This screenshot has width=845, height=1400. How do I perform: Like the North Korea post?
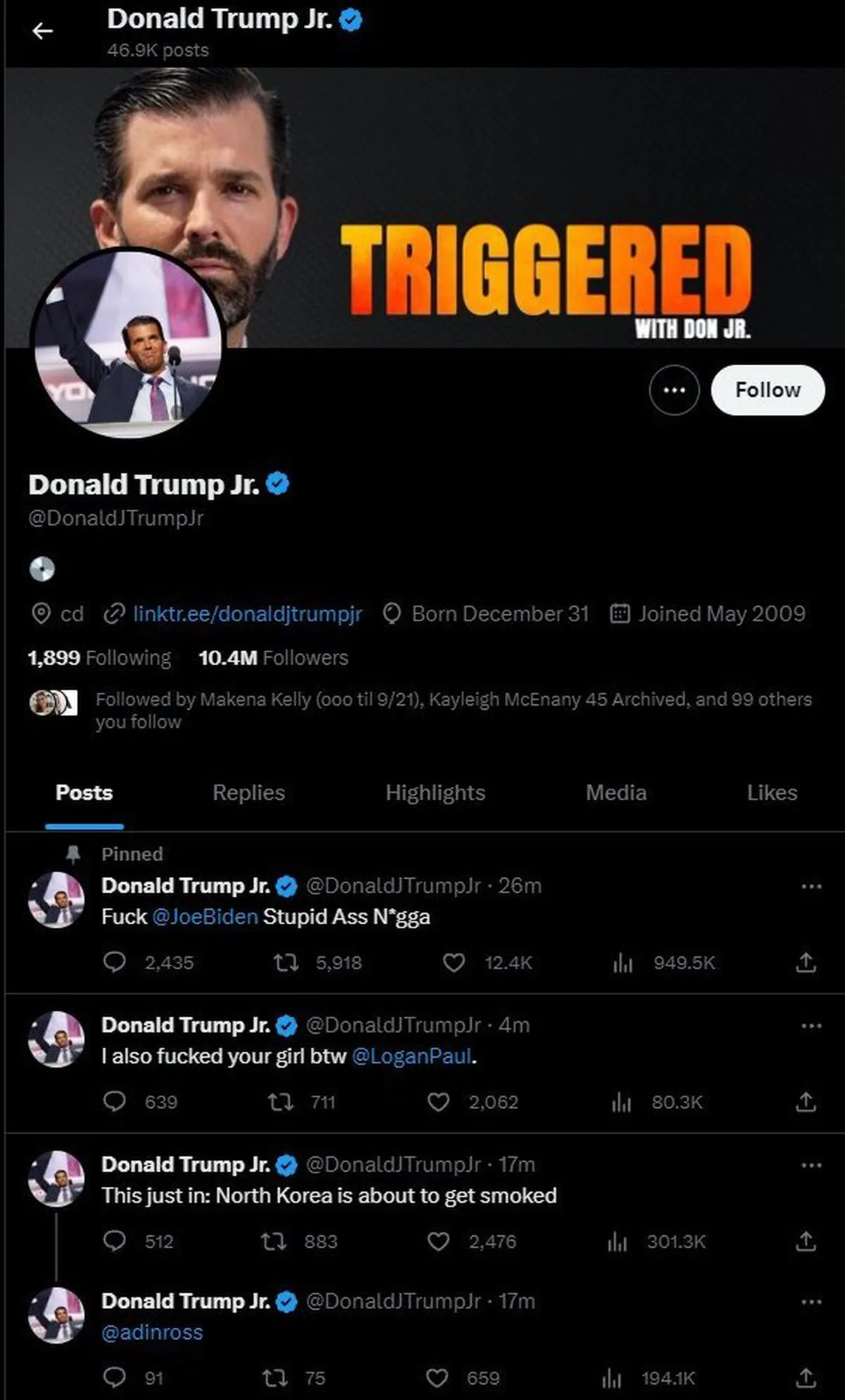pos(439,1241)
